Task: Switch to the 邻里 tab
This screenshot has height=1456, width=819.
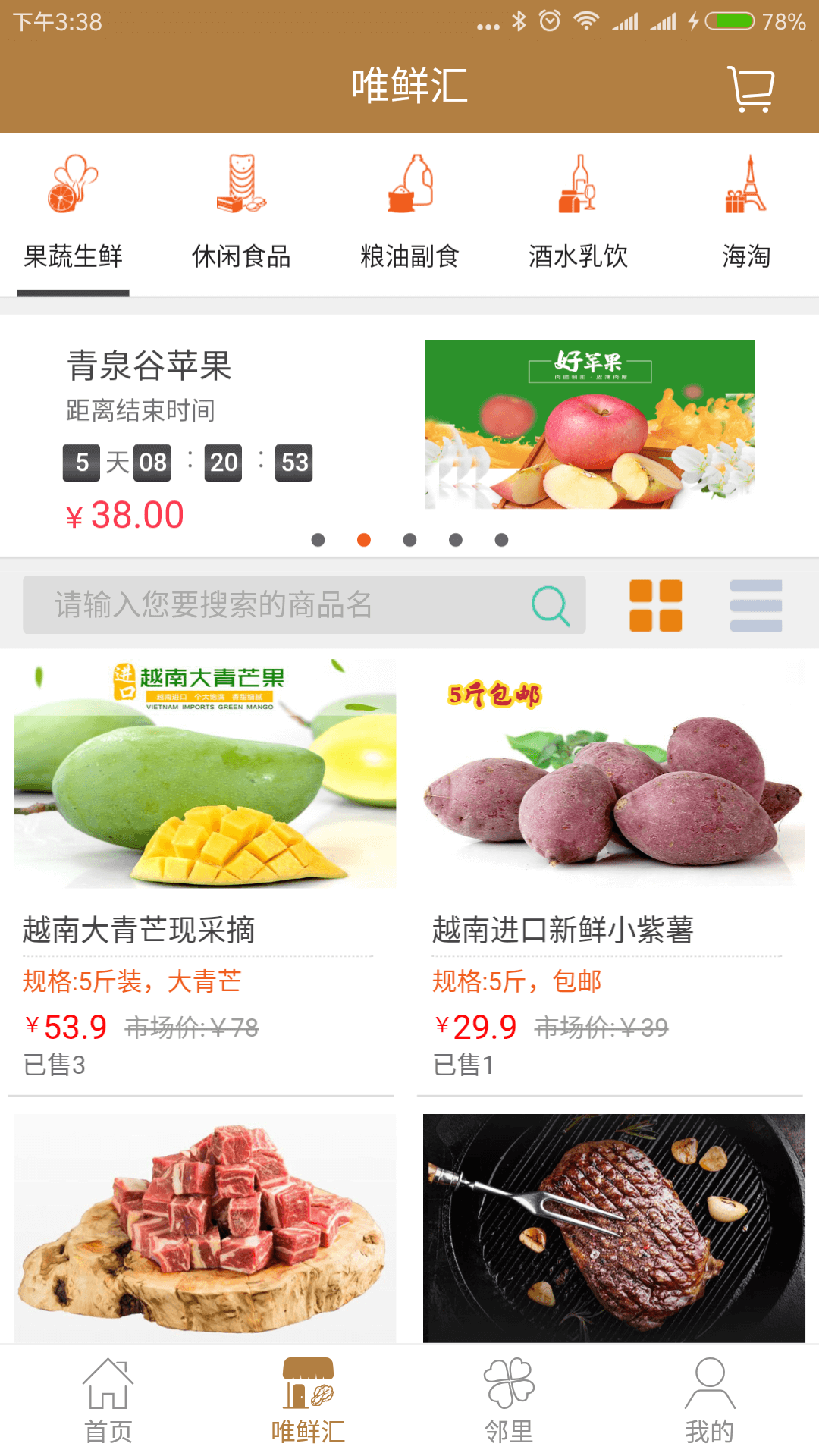Action: point(509,1400)
